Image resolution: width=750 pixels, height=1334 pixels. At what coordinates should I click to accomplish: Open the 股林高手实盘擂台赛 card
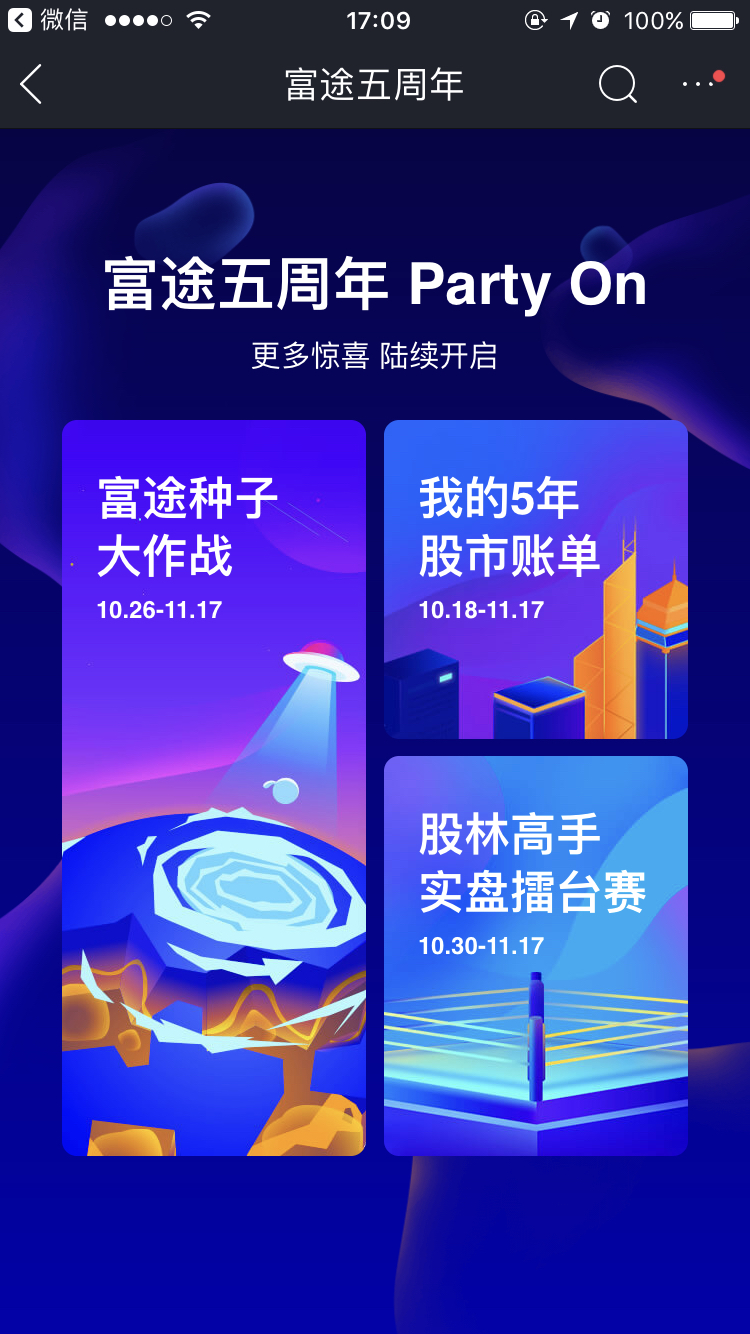pyautogui.click(x=536, y=956)
